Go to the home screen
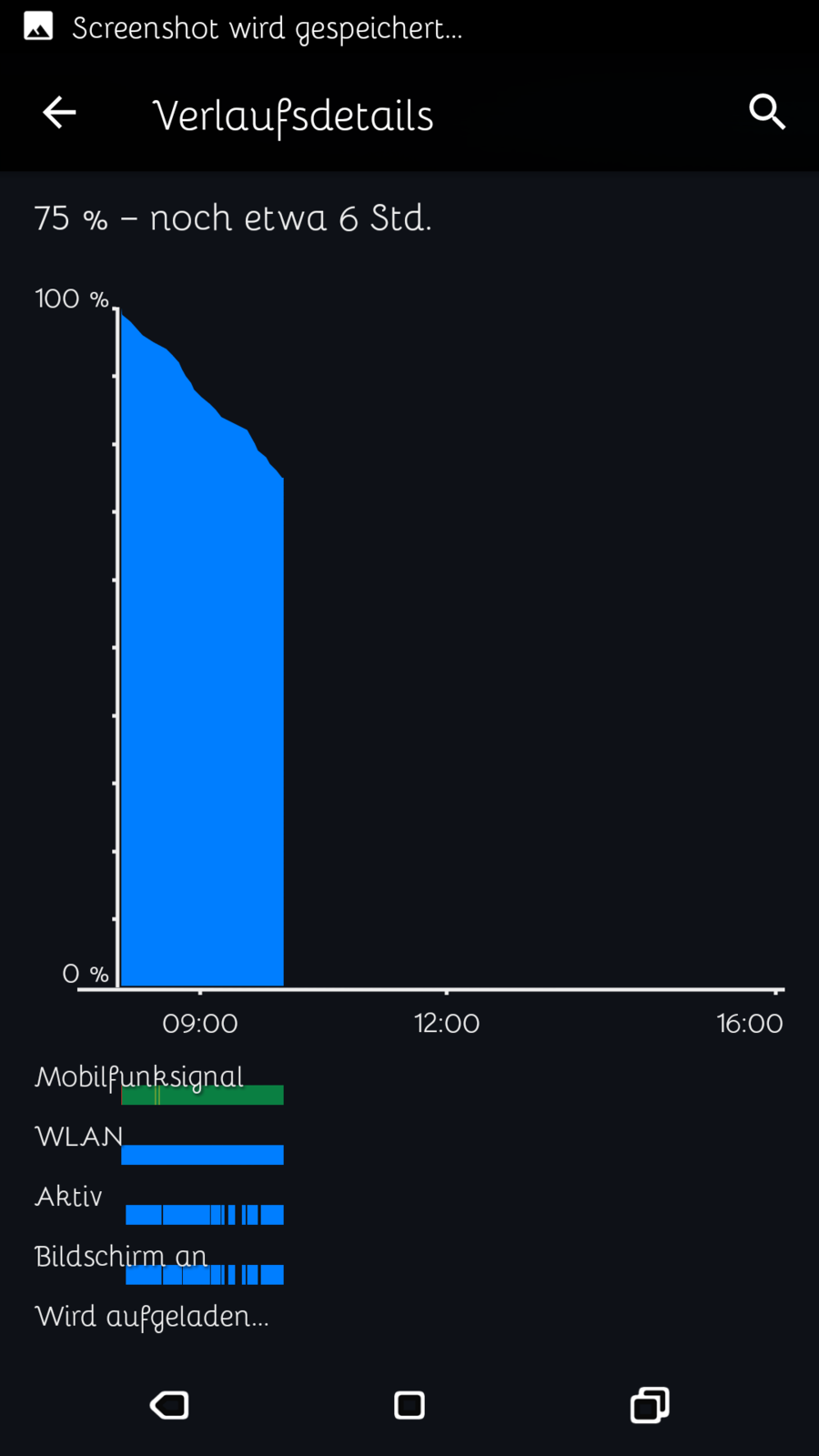This screenshot has width=819, height=1456. click(409, 1405)
